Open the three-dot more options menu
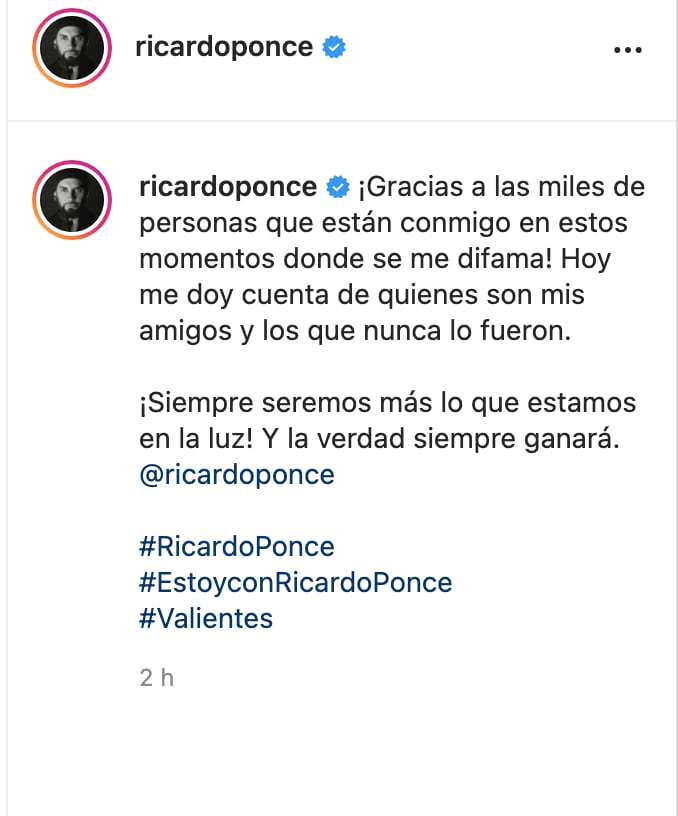Screen dimensions: 678x816 click(628, 49)
